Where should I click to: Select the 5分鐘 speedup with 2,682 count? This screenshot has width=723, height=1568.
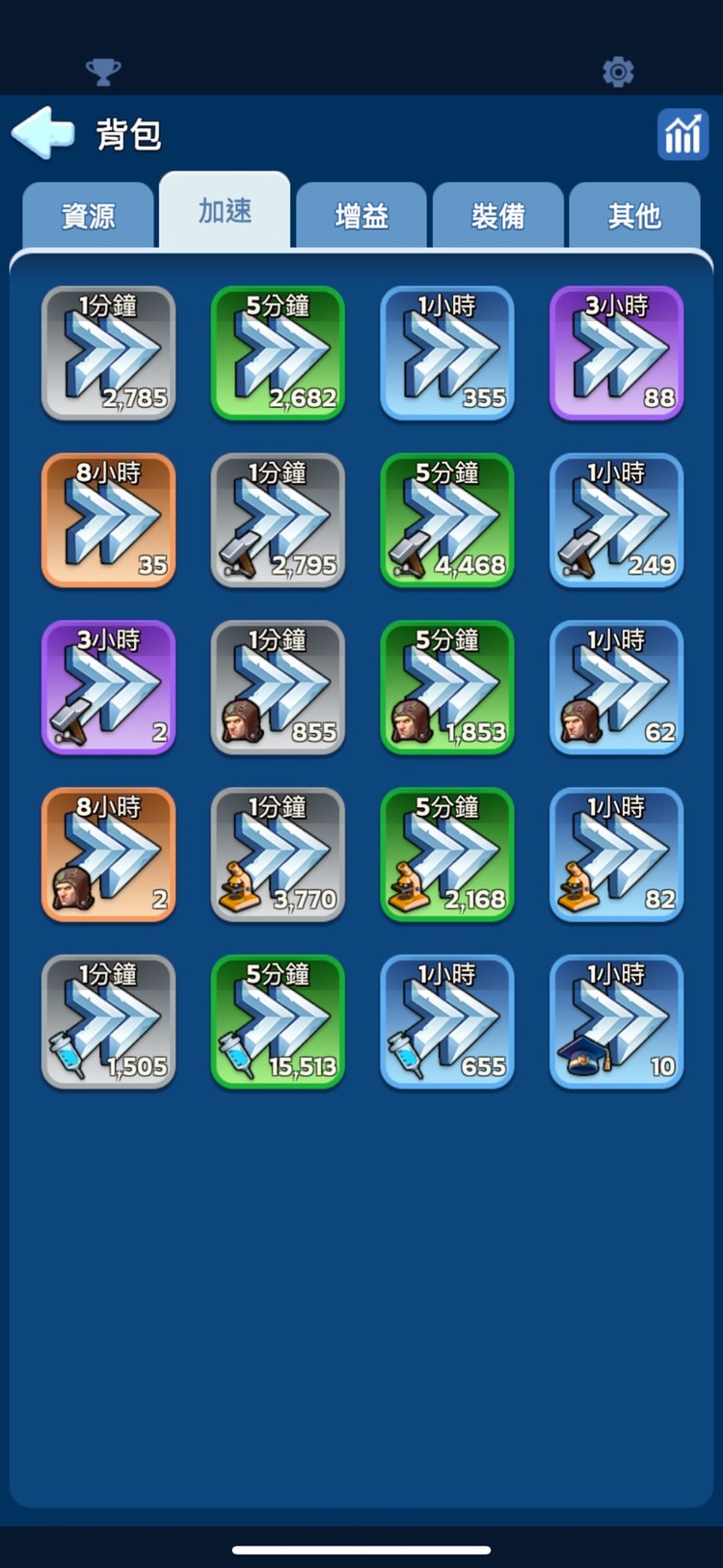[x=278, y=353]
